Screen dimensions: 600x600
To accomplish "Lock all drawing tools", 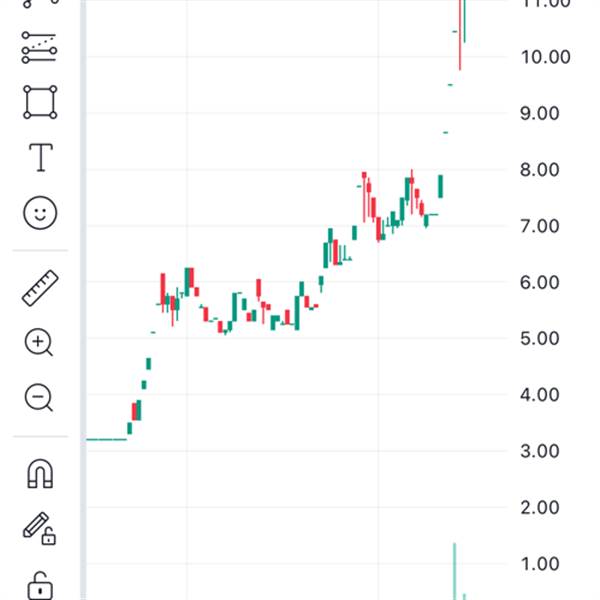I will [x=40, y=583].
